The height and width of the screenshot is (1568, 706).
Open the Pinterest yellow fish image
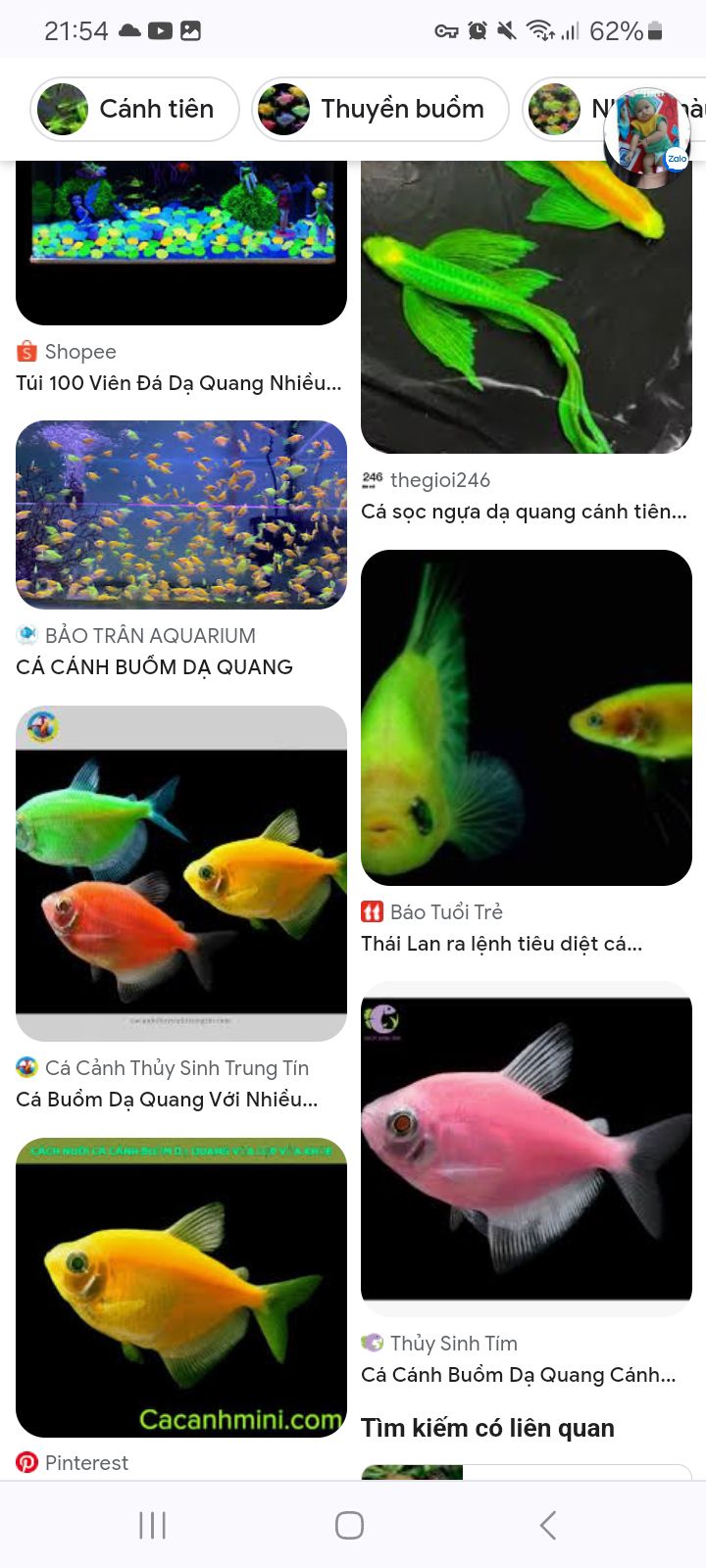[181, 1288]
